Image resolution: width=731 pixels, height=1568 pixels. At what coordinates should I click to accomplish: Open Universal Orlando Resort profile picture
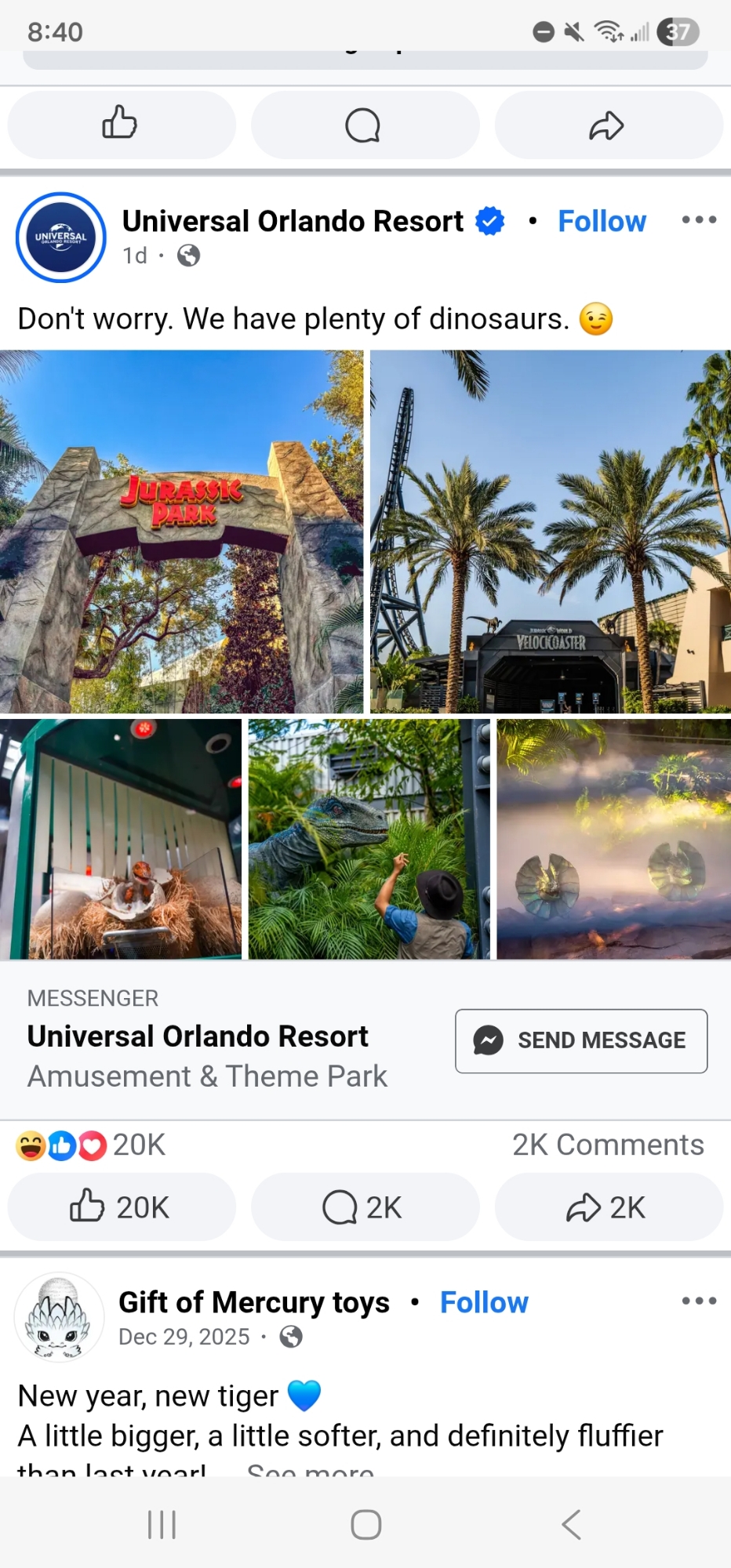(x=61, y=238)
